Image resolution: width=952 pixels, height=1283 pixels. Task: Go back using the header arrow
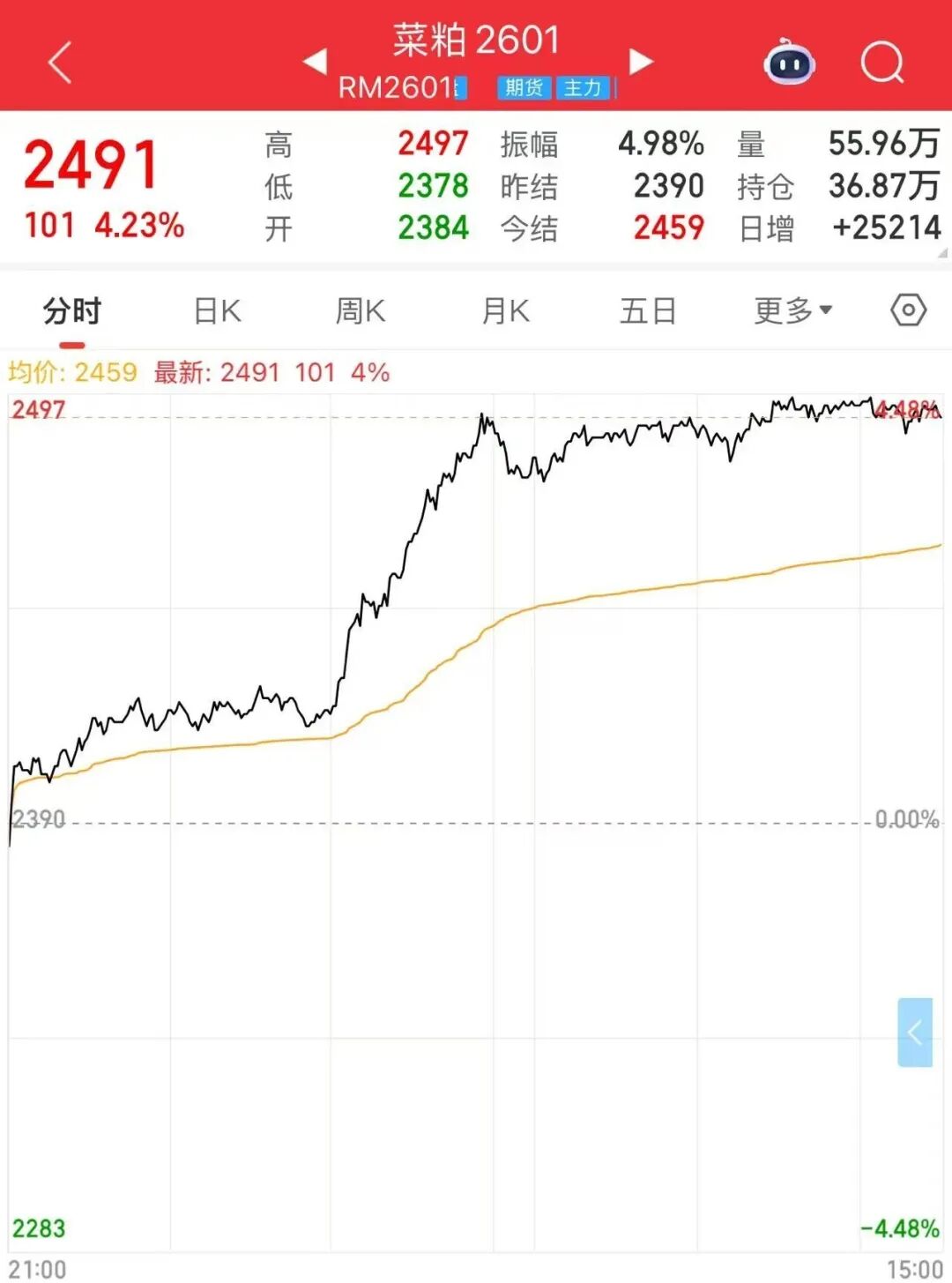[x=60, y=63]
